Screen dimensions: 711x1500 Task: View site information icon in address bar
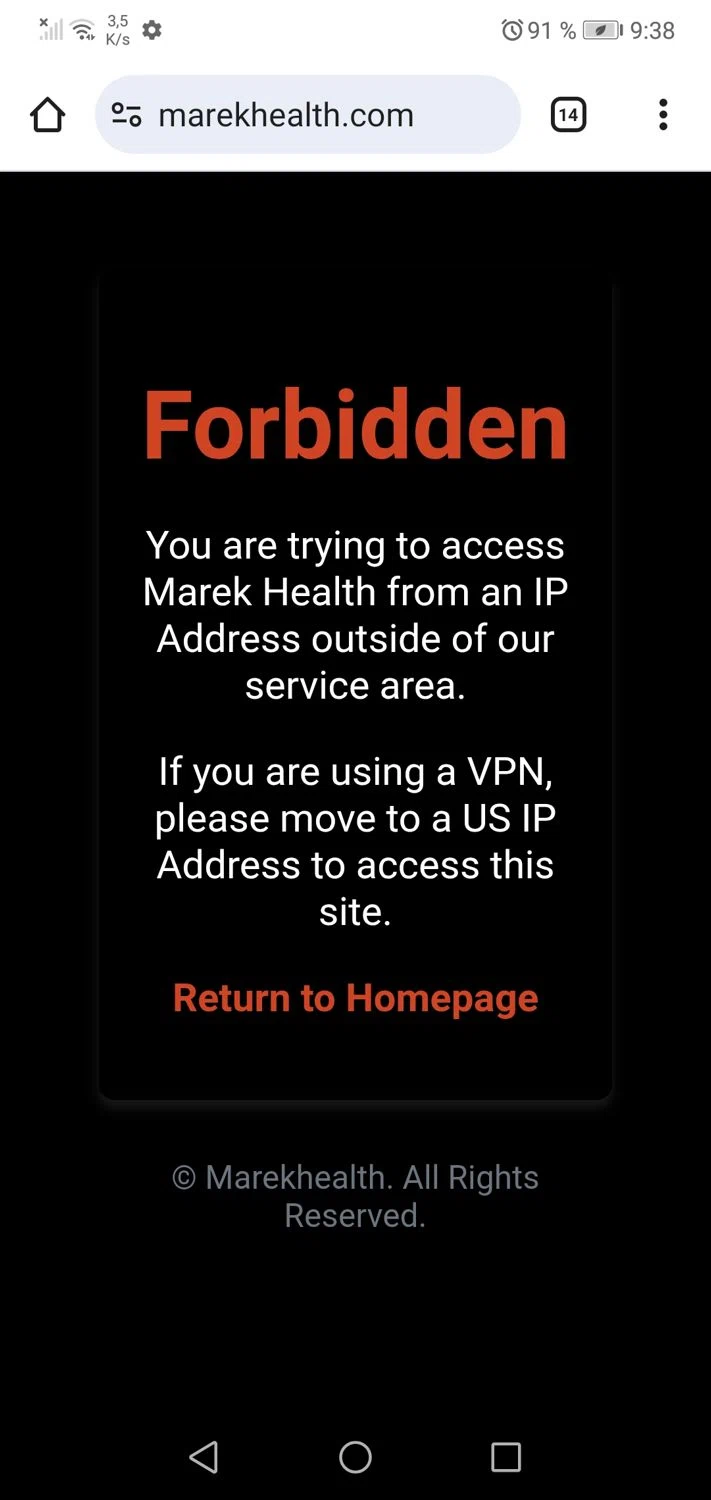coord(126,115)
